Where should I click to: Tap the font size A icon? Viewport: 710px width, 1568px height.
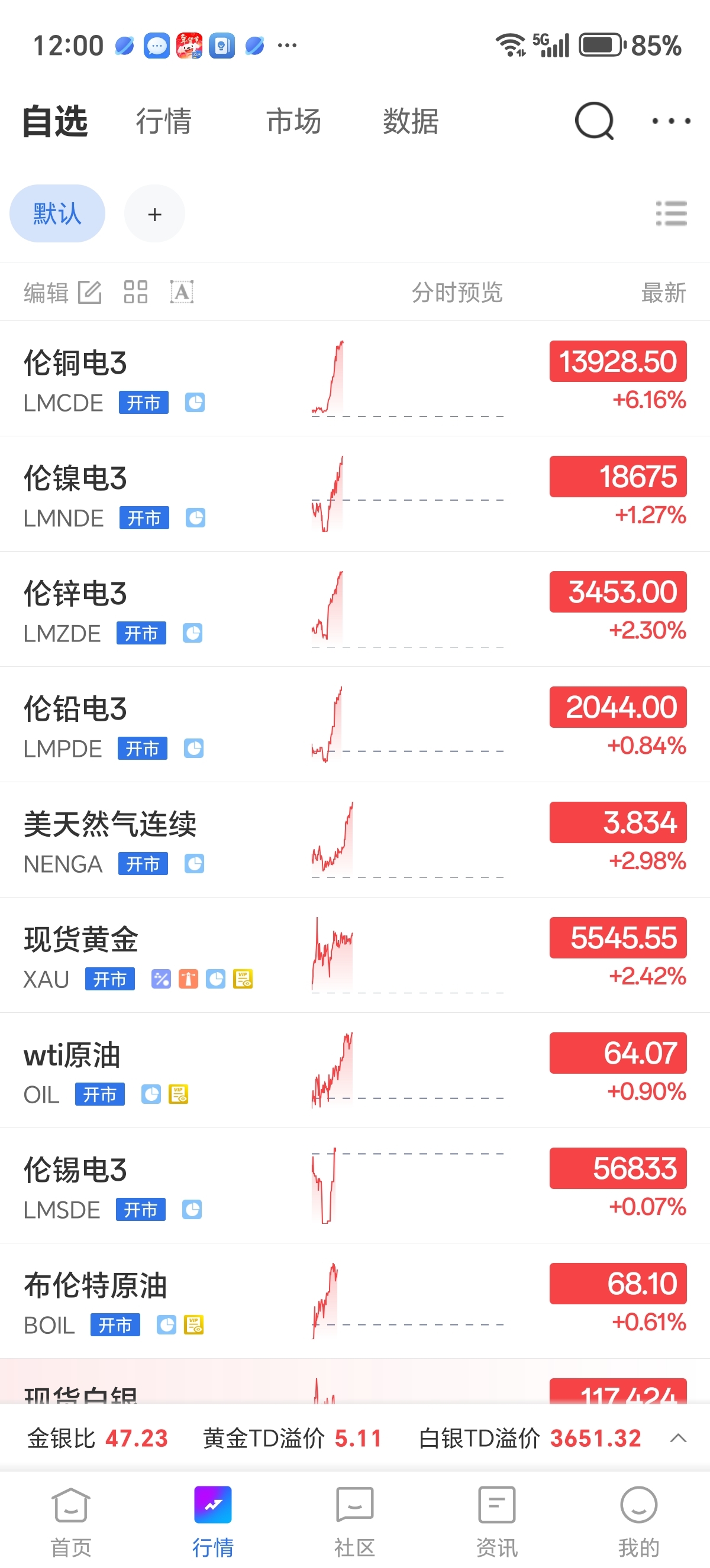tap(182, 292)
